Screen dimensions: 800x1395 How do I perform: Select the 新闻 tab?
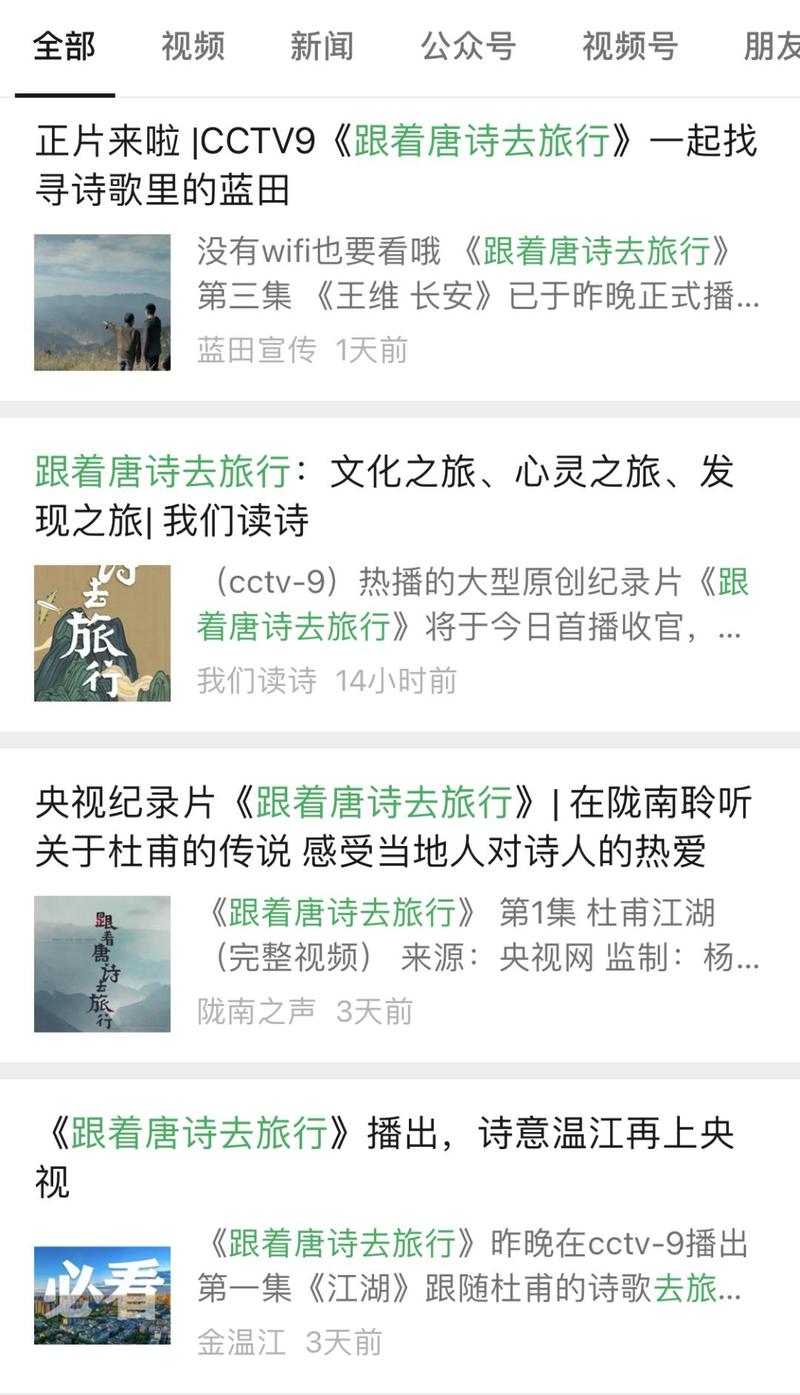322,46
